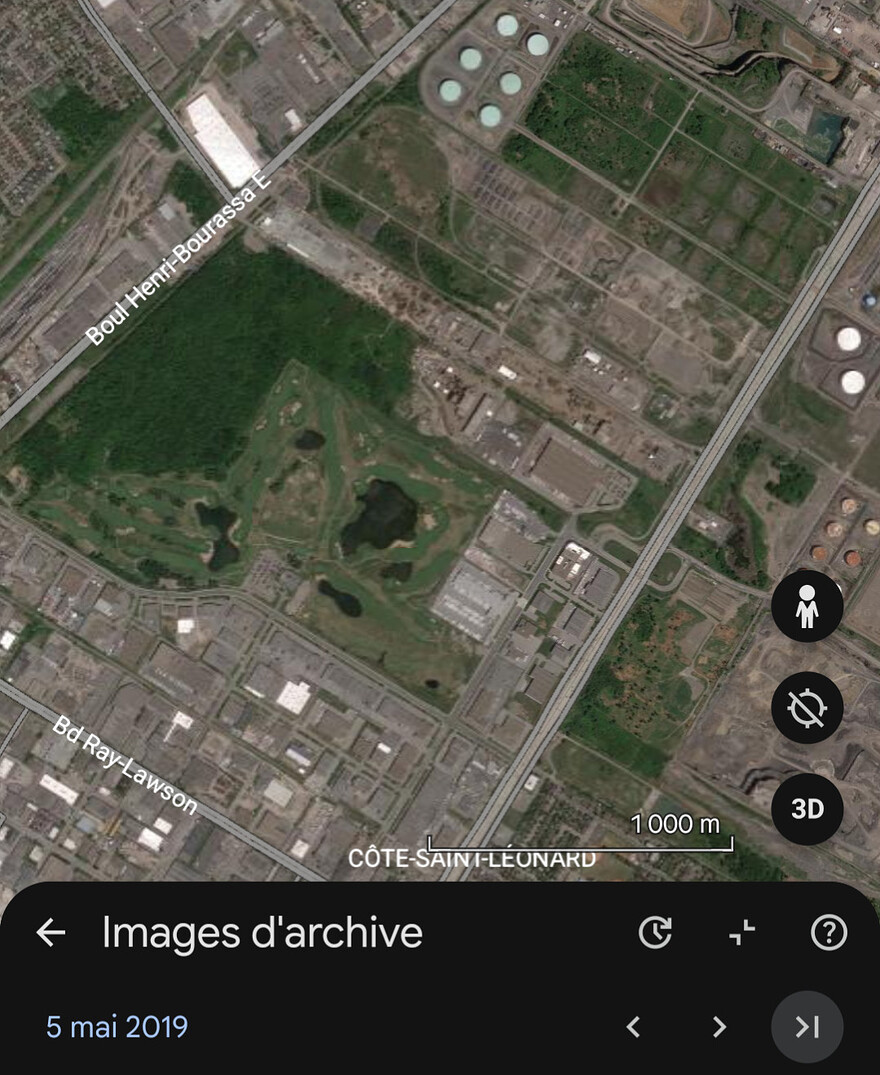Click the Images d'archive header

260,932
